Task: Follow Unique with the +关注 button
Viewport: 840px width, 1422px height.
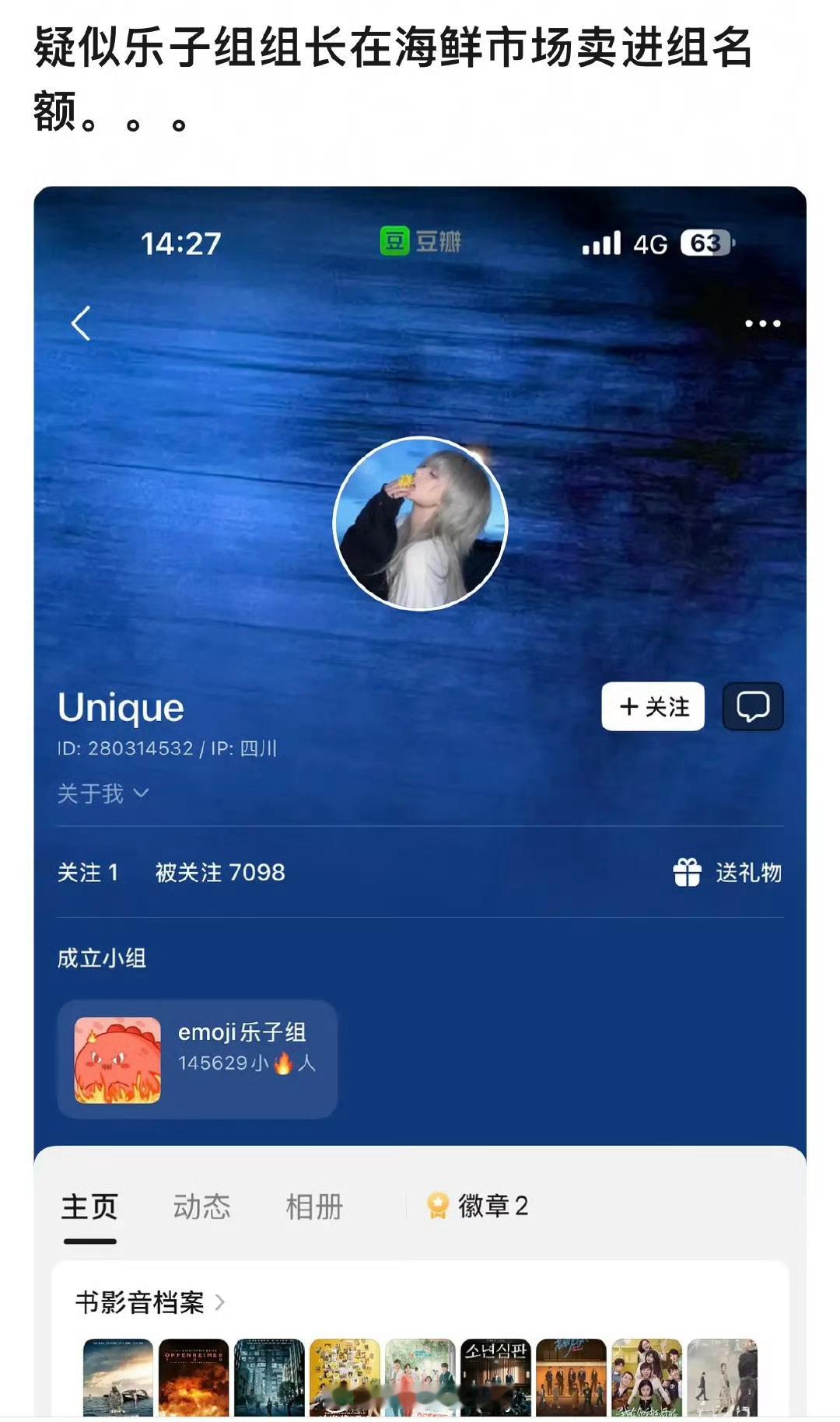Action: tap(653, 706)
